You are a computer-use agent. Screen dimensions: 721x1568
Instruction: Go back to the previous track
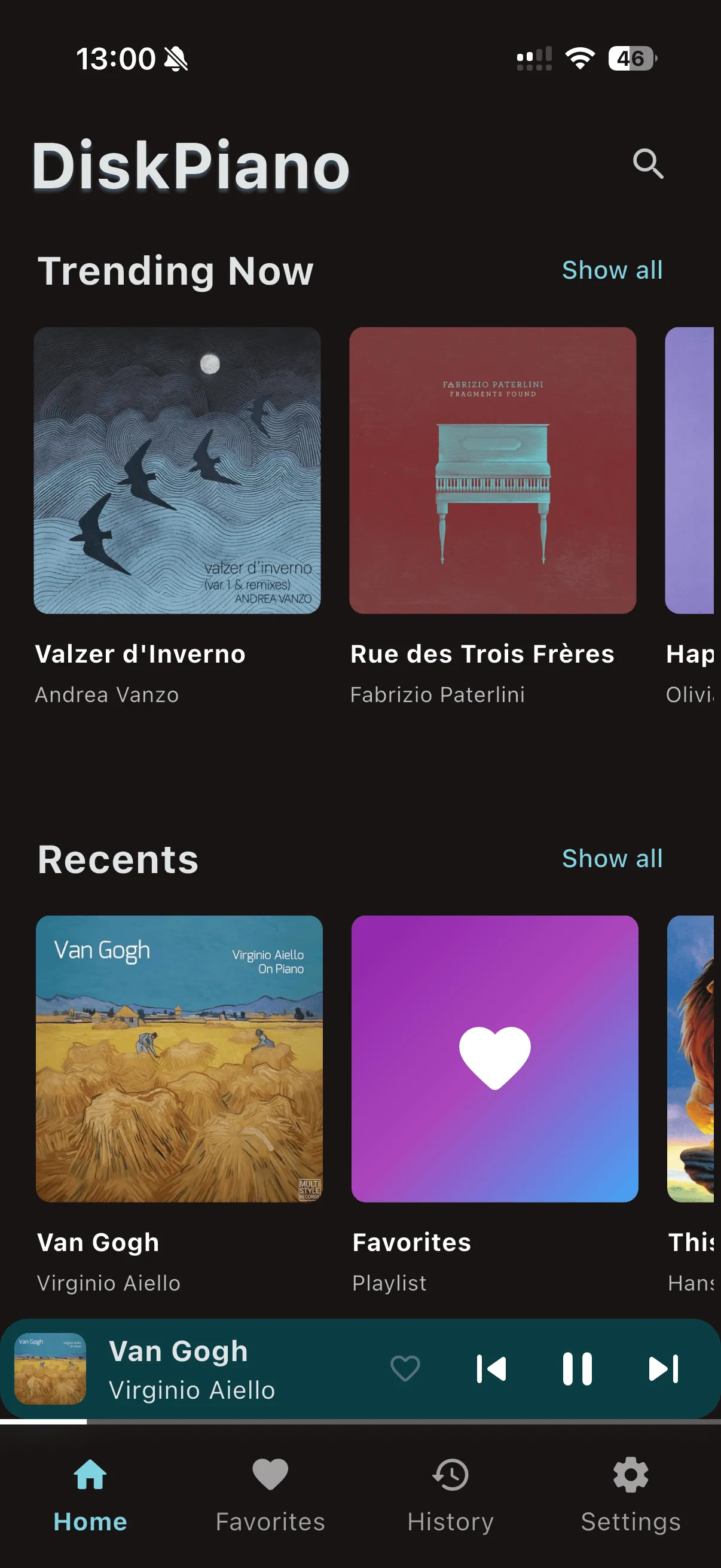point(491,1367)
